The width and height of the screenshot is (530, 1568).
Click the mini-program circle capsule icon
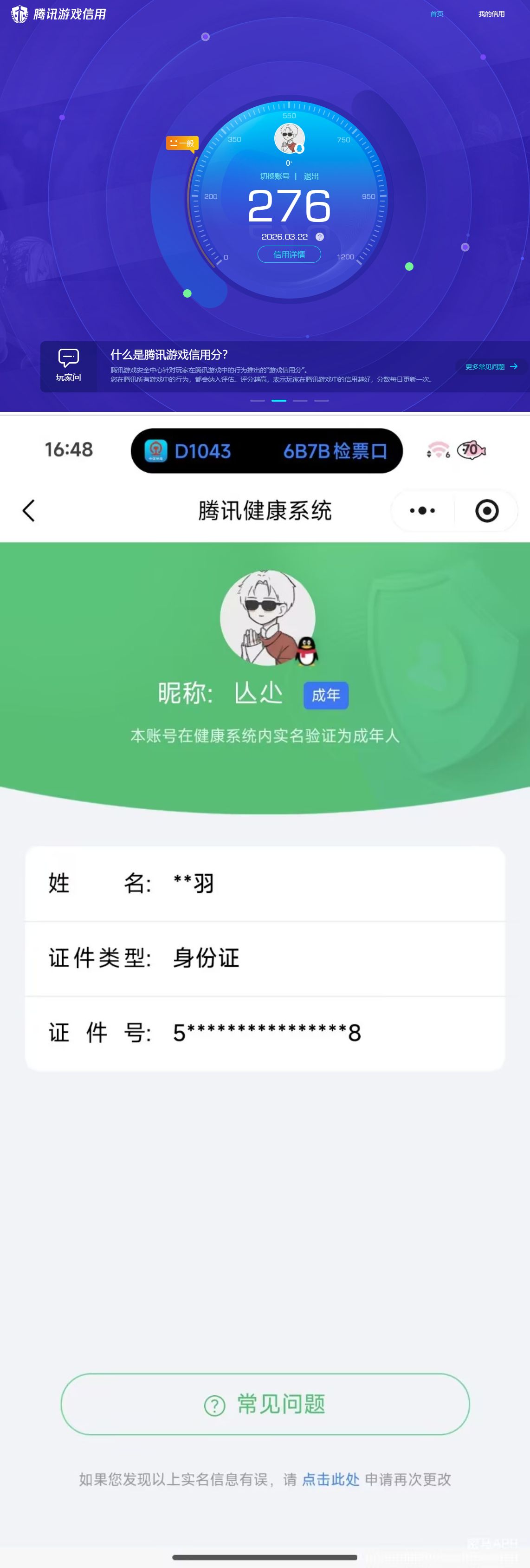487,511
